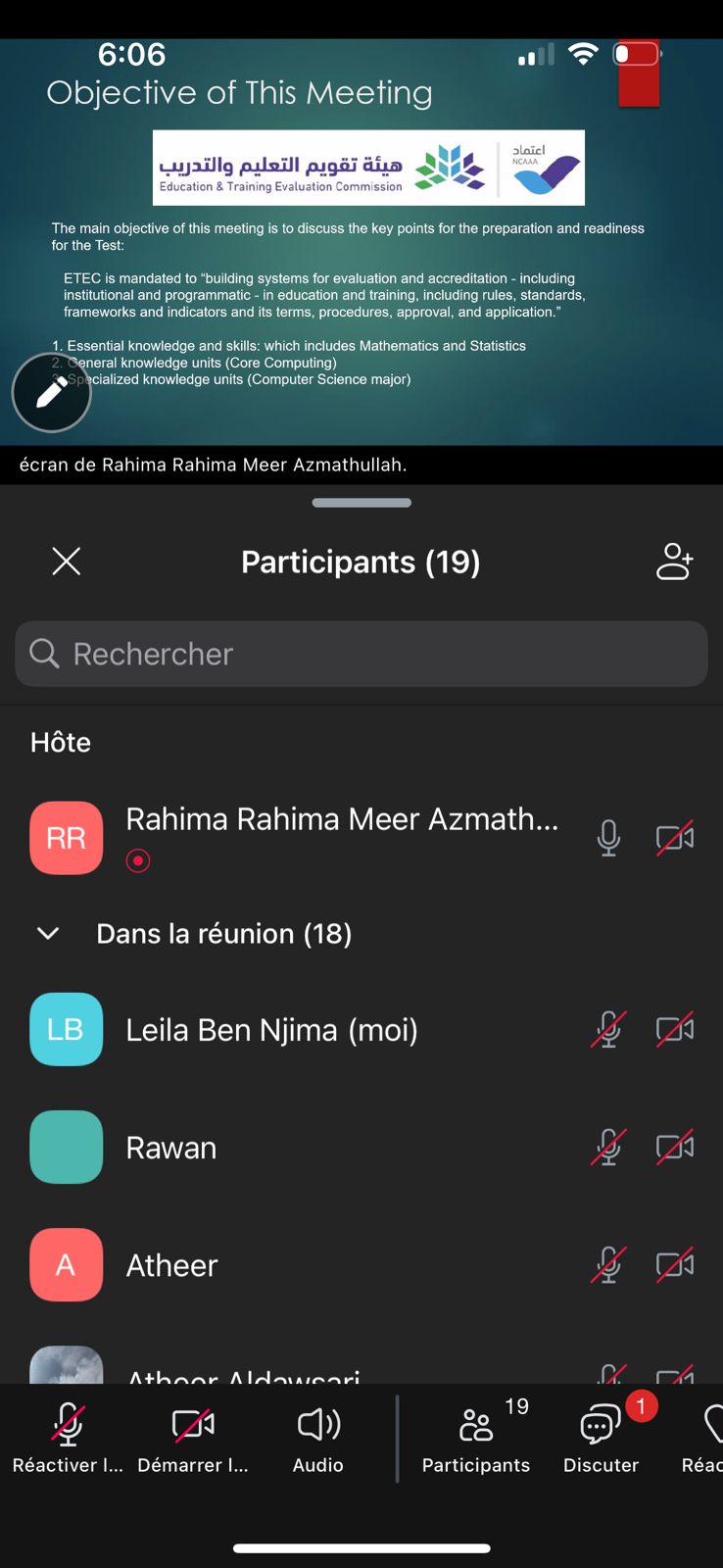Invite a new participant
This screenshot has width=723, height=1568.
(674, 562)
